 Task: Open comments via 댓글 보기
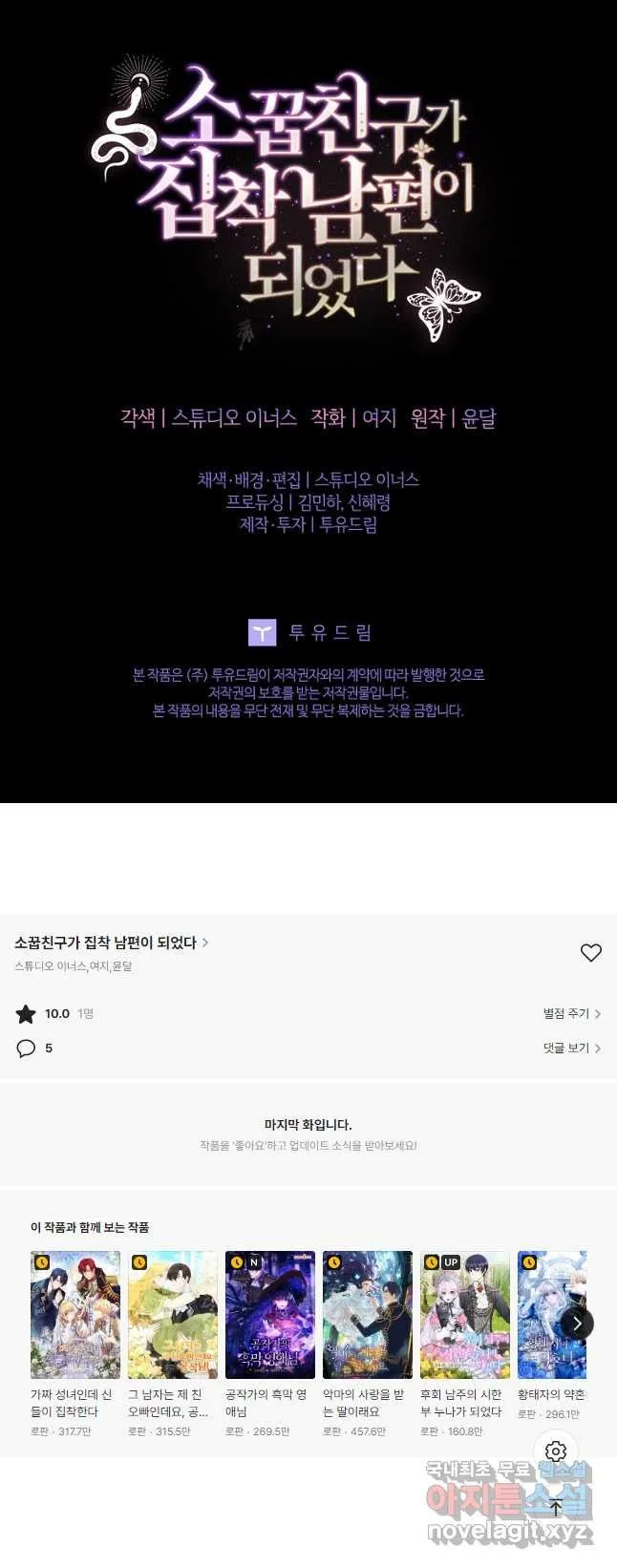tap(571, 1048)
